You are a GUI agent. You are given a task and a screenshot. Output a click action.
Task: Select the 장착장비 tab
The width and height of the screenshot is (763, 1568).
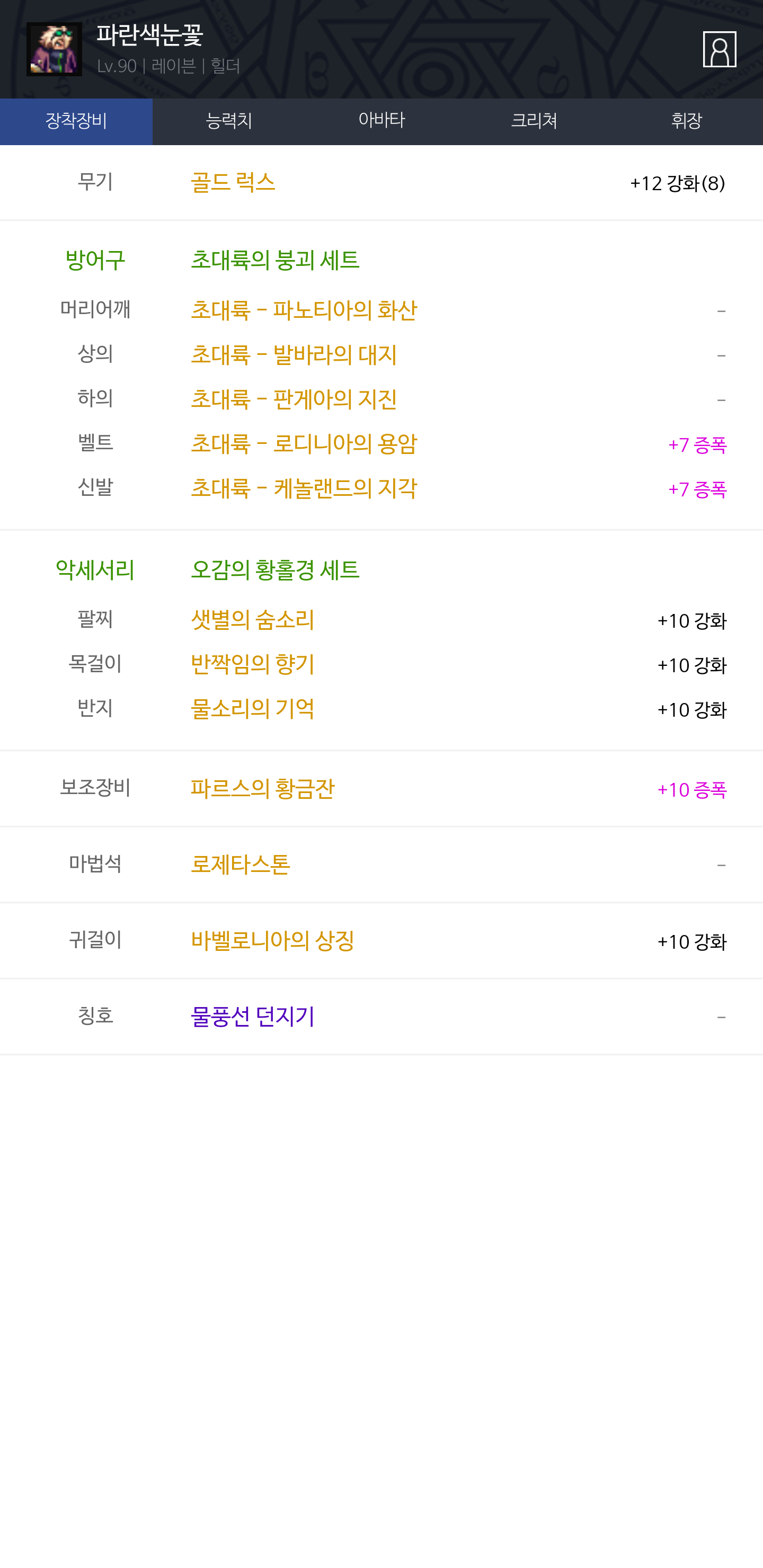pyautogui.click(x=76, y=121)
